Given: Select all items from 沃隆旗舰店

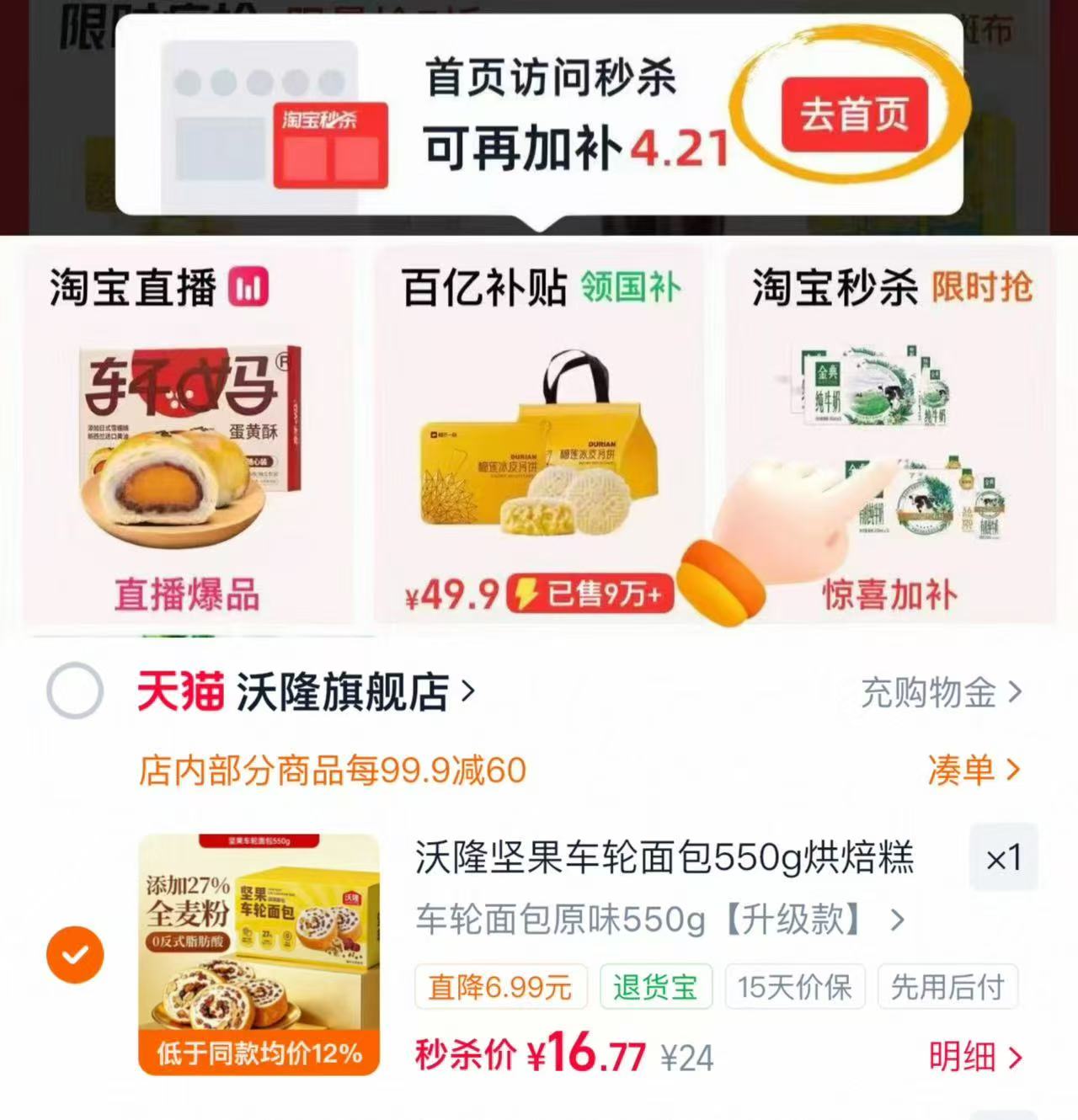Looking at the screenshot, I should tap(75, 691).
